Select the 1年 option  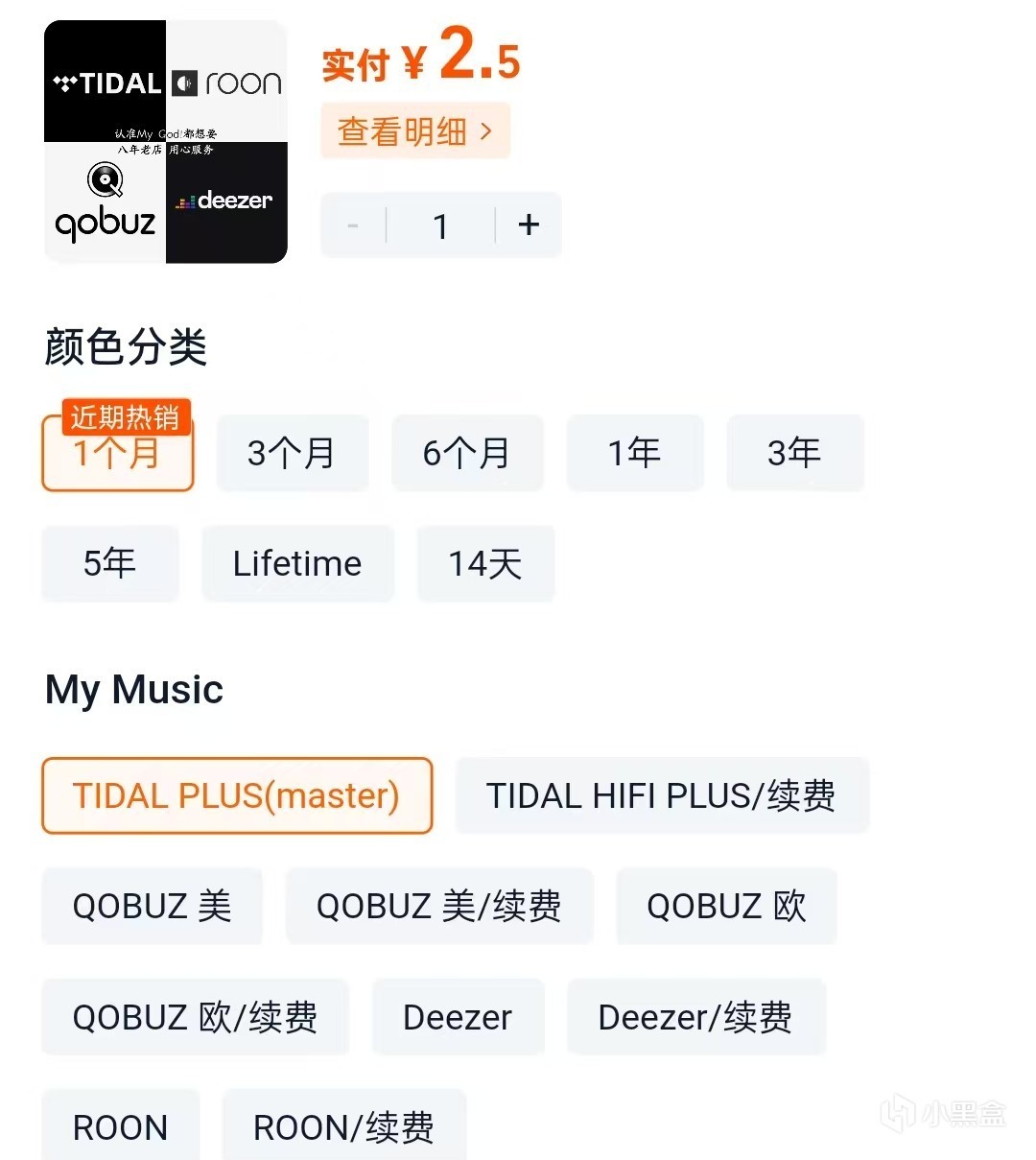[634, 453]
